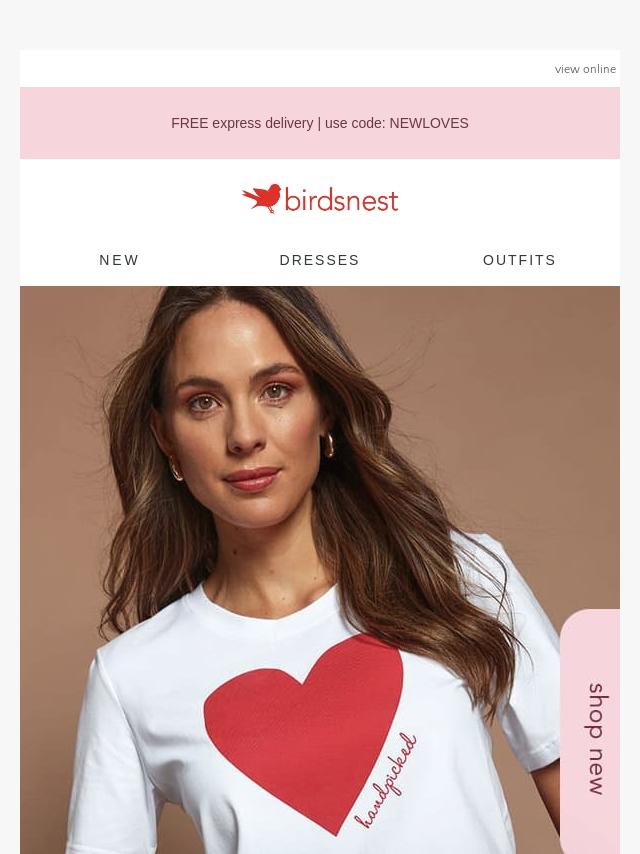Open the DRESSES category

coord(319,260)
